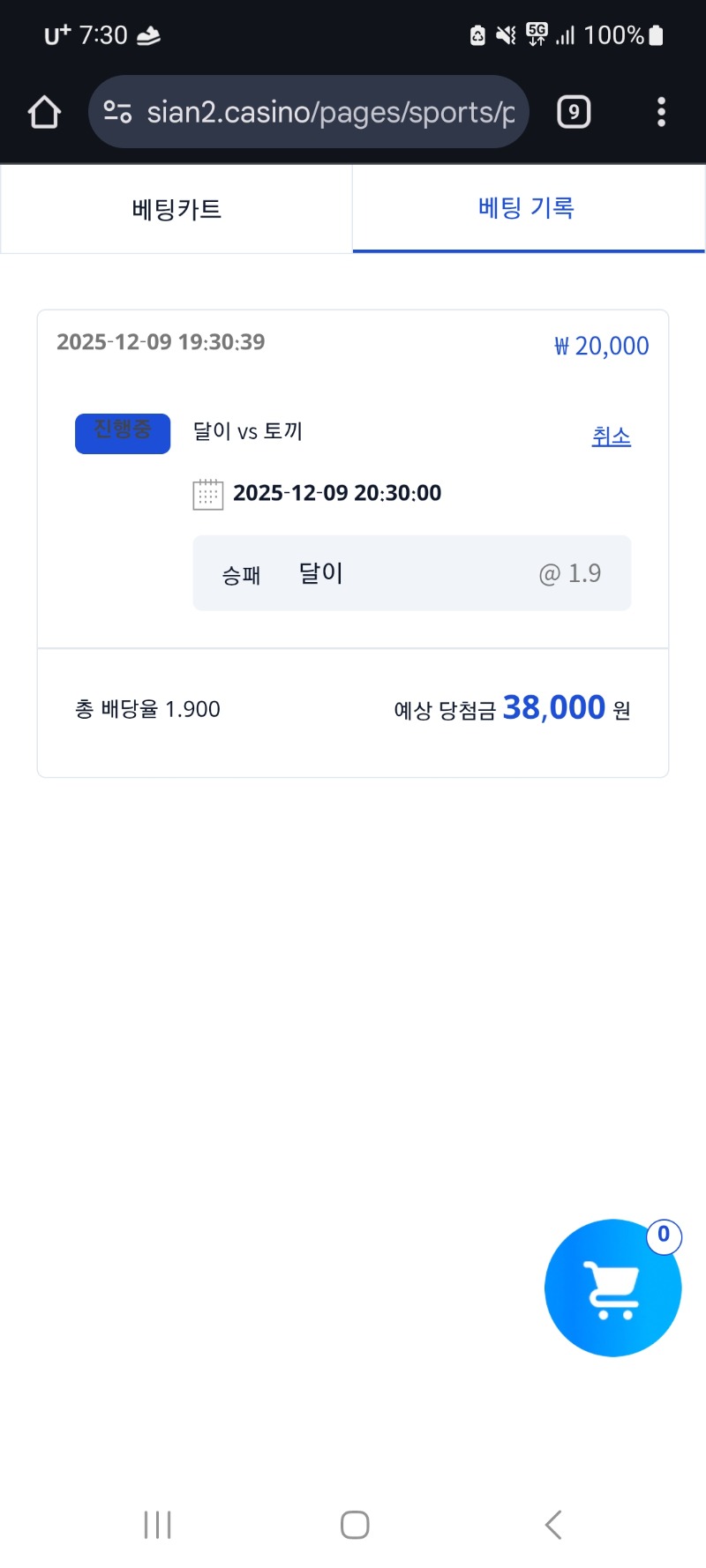Select the 승패 달이 selection row

coord(411,572)
